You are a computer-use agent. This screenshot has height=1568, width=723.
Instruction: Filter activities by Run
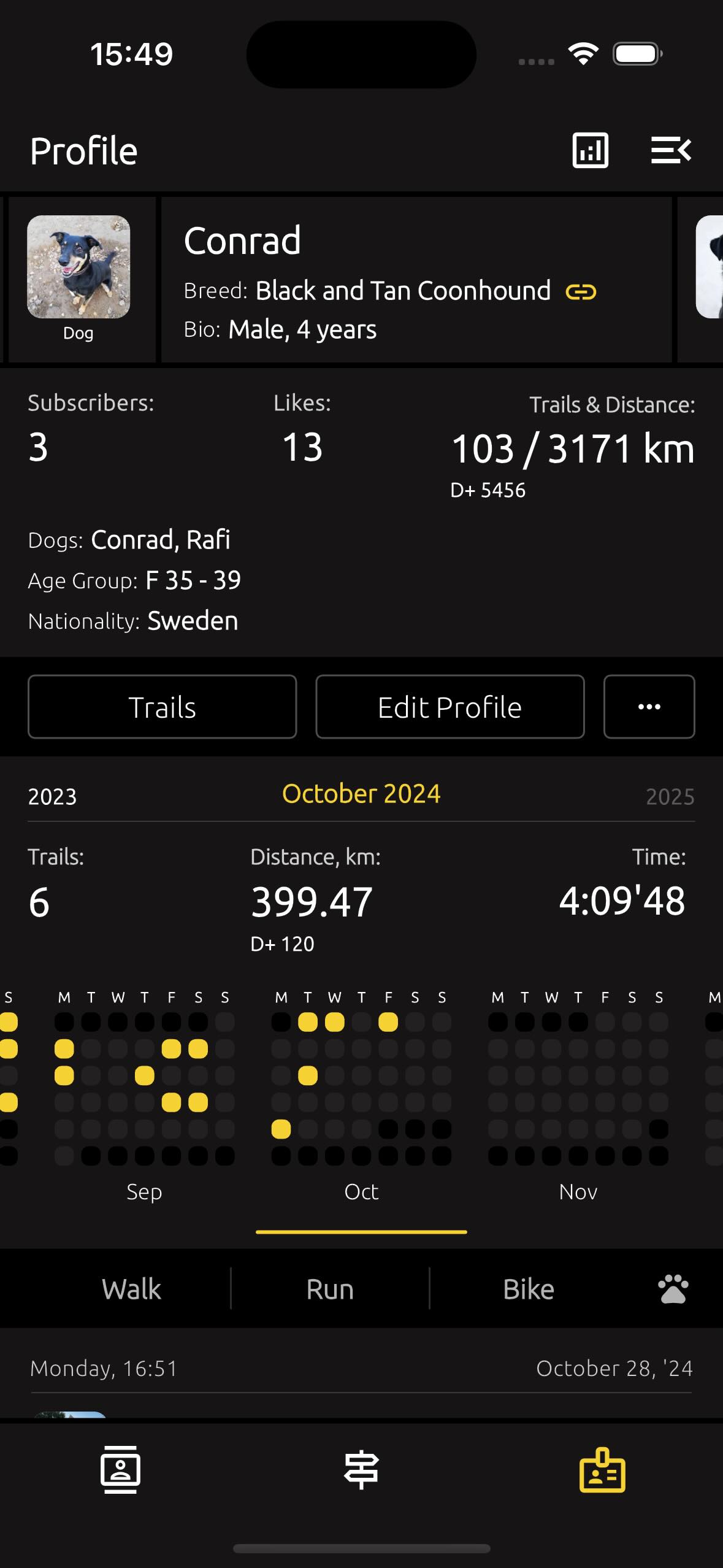(x=330, y=1289)
